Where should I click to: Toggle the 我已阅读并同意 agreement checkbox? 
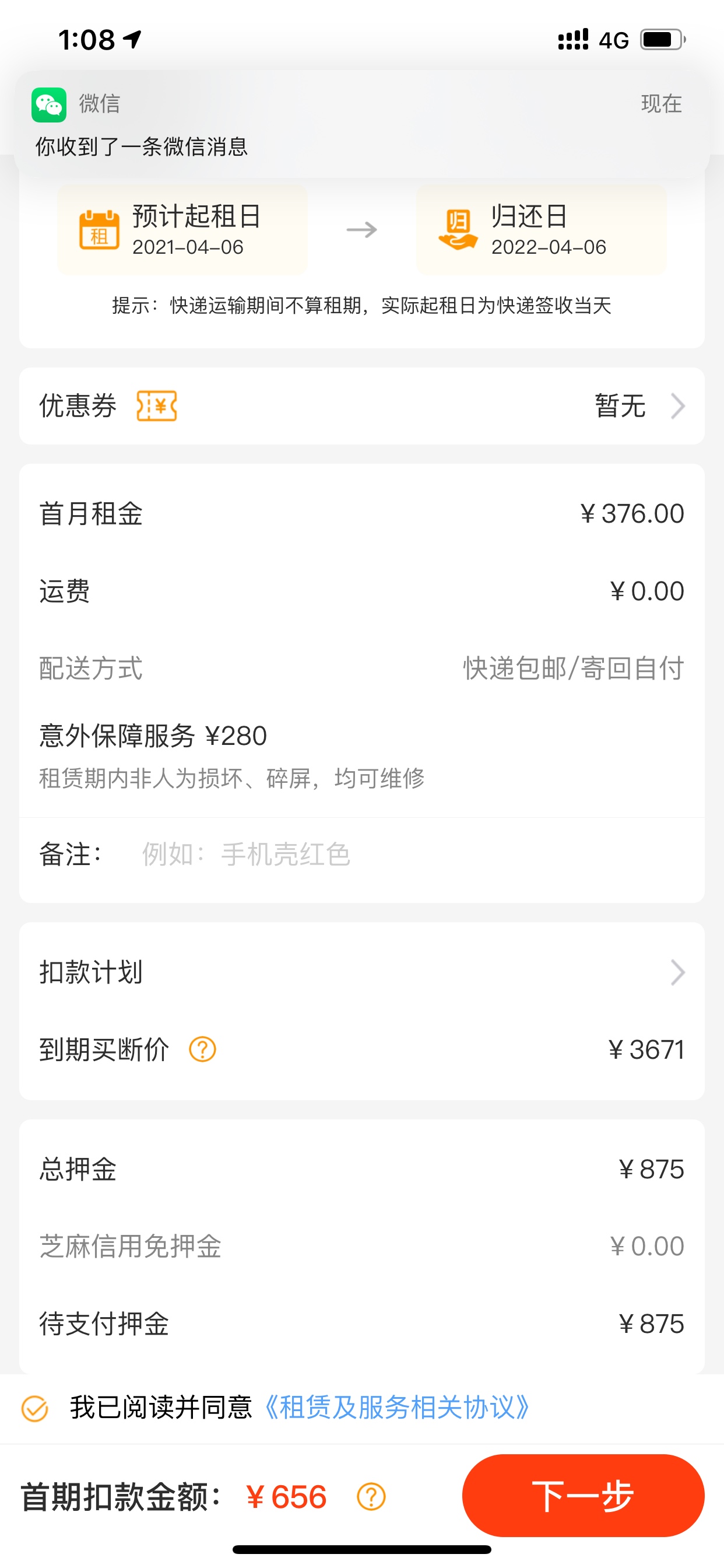click(34, 1409)
